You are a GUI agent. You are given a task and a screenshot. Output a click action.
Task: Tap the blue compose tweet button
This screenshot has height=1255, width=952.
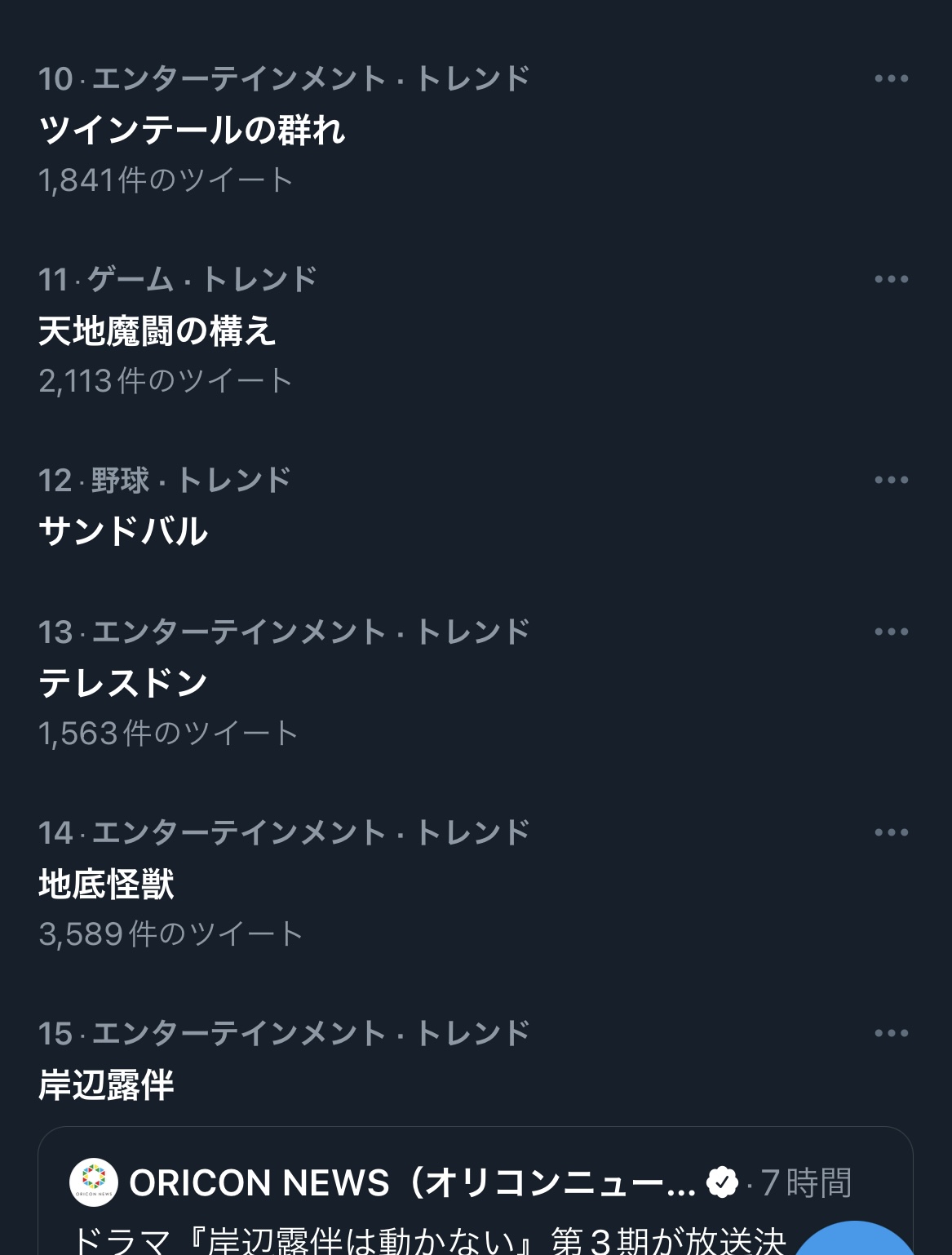[x=857, y=1240]
